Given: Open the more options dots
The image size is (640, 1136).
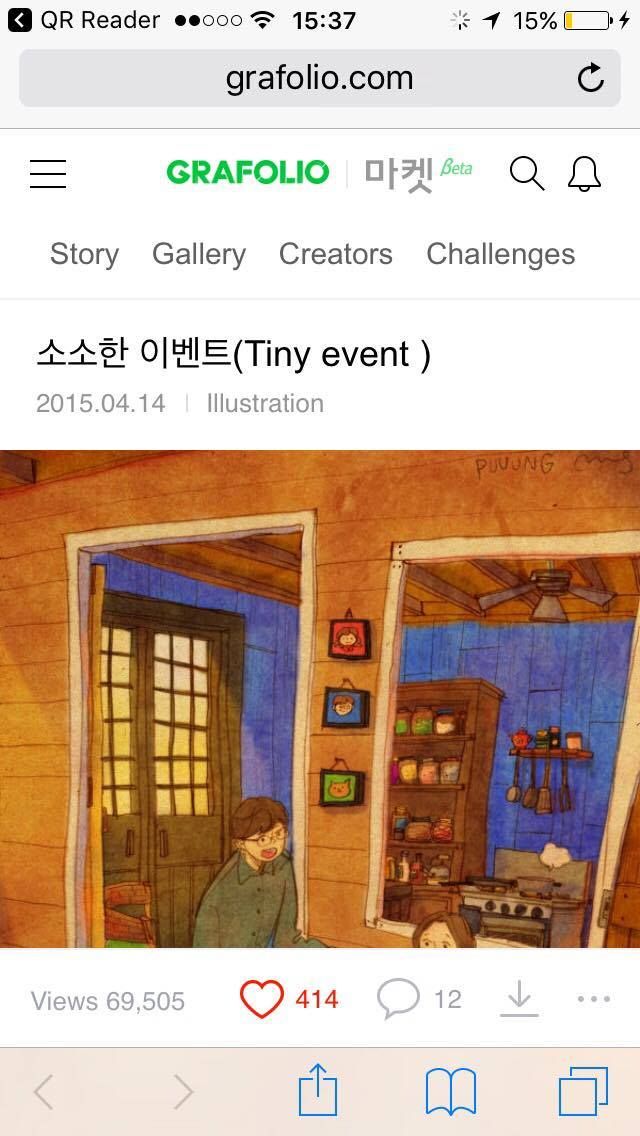Looking at the screenshot, I should point(593,999).
